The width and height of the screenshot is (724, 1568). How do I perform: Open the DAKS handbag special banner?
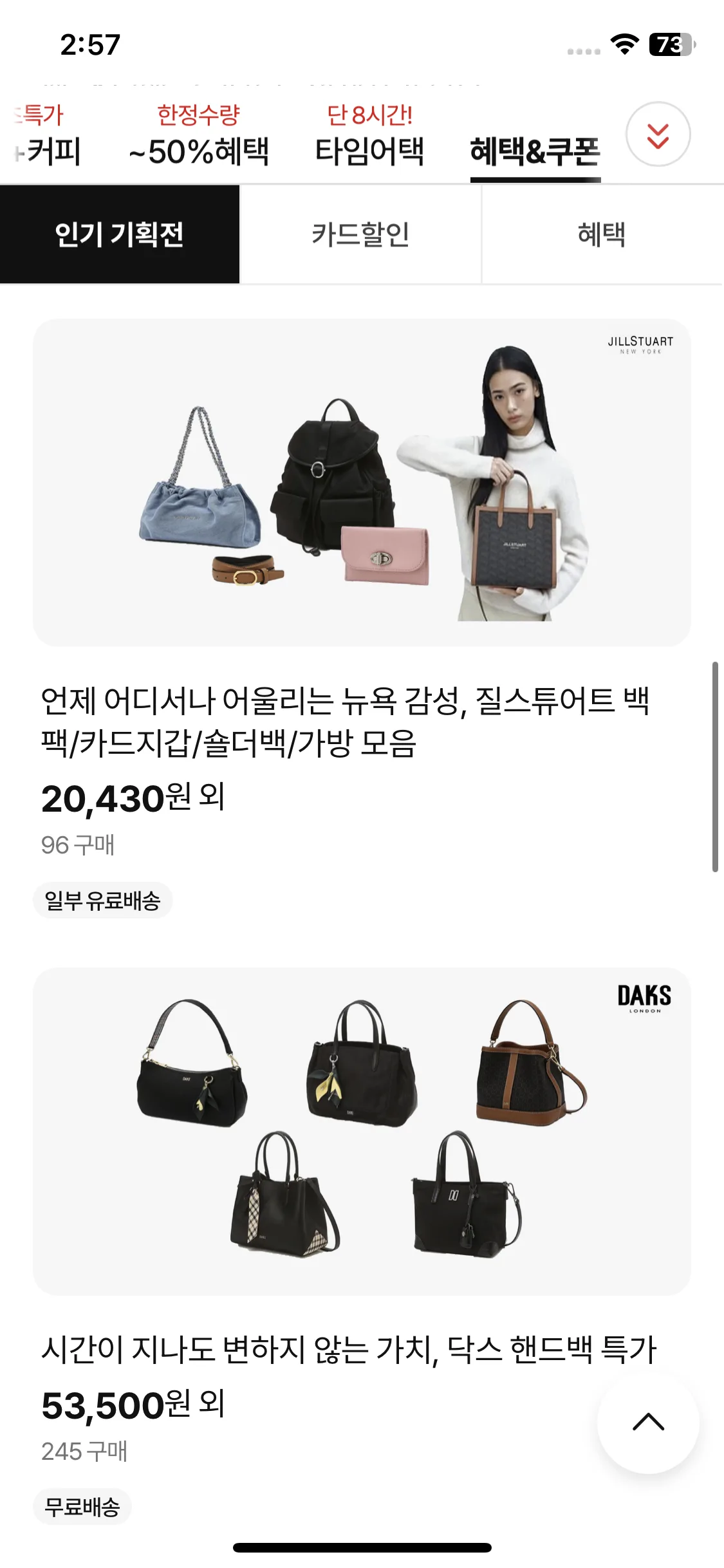coord(362,1131)
